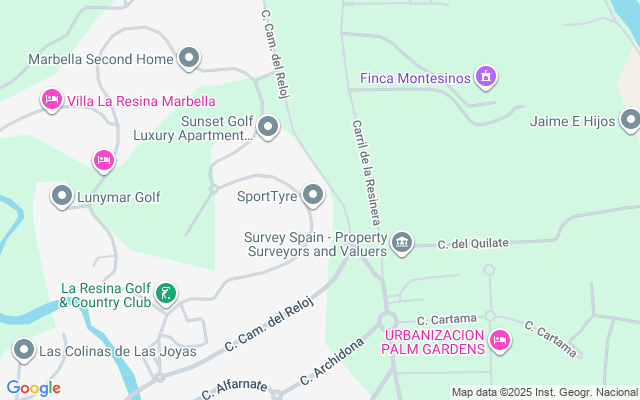Select the La Resina Golf & Country Club marker

click(x=167, y=294)
